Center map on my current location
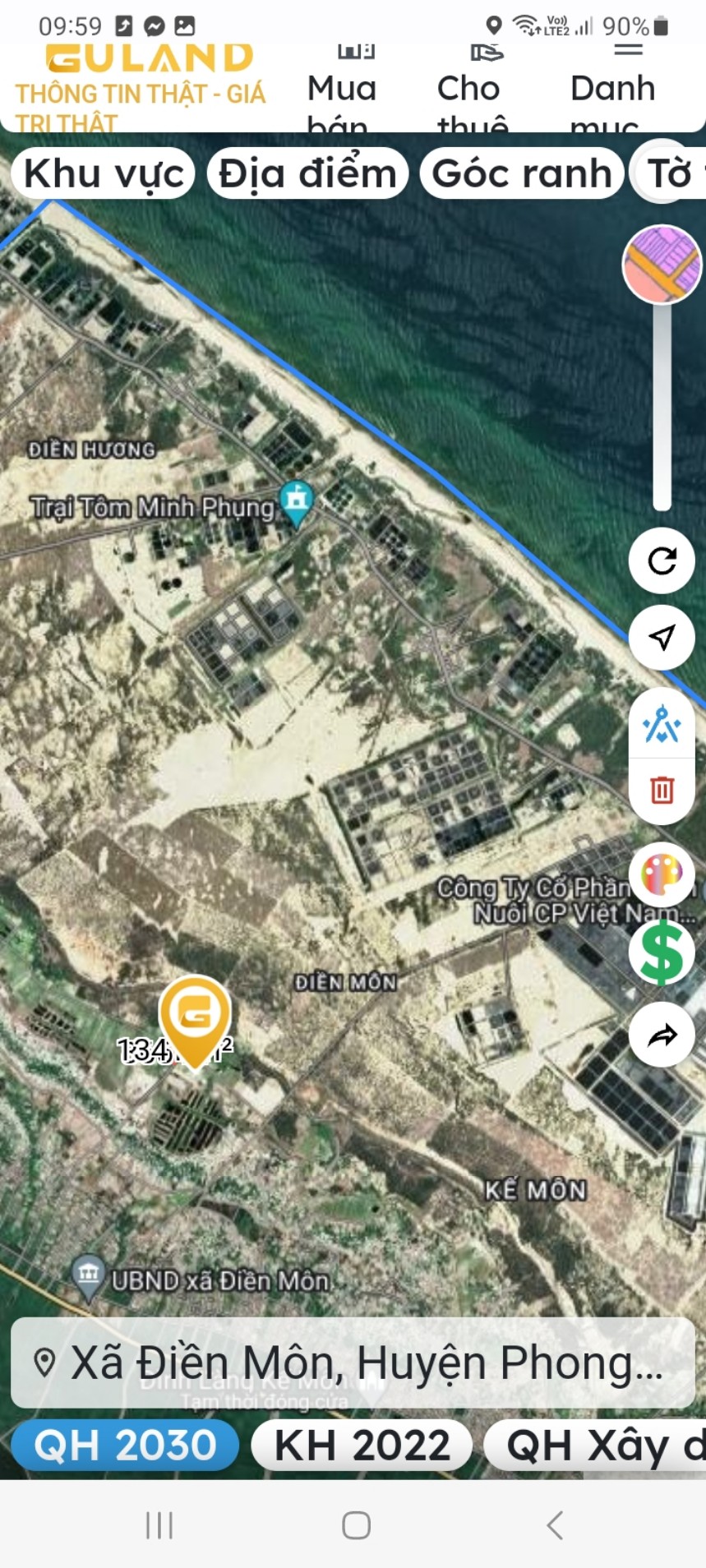The height and width of the screenshot is (1568, 706). 662,638
